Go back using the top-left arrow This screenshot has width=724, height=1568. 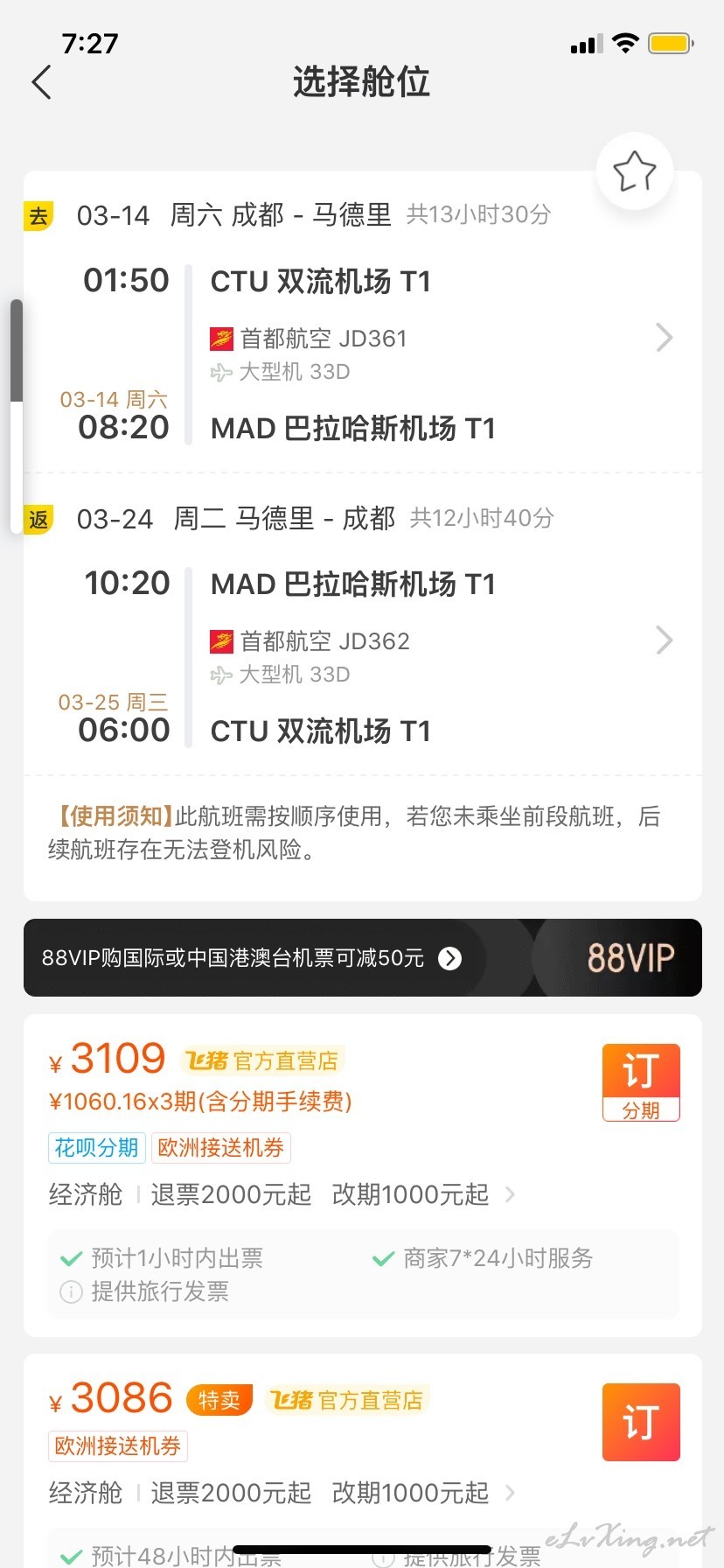41,82
